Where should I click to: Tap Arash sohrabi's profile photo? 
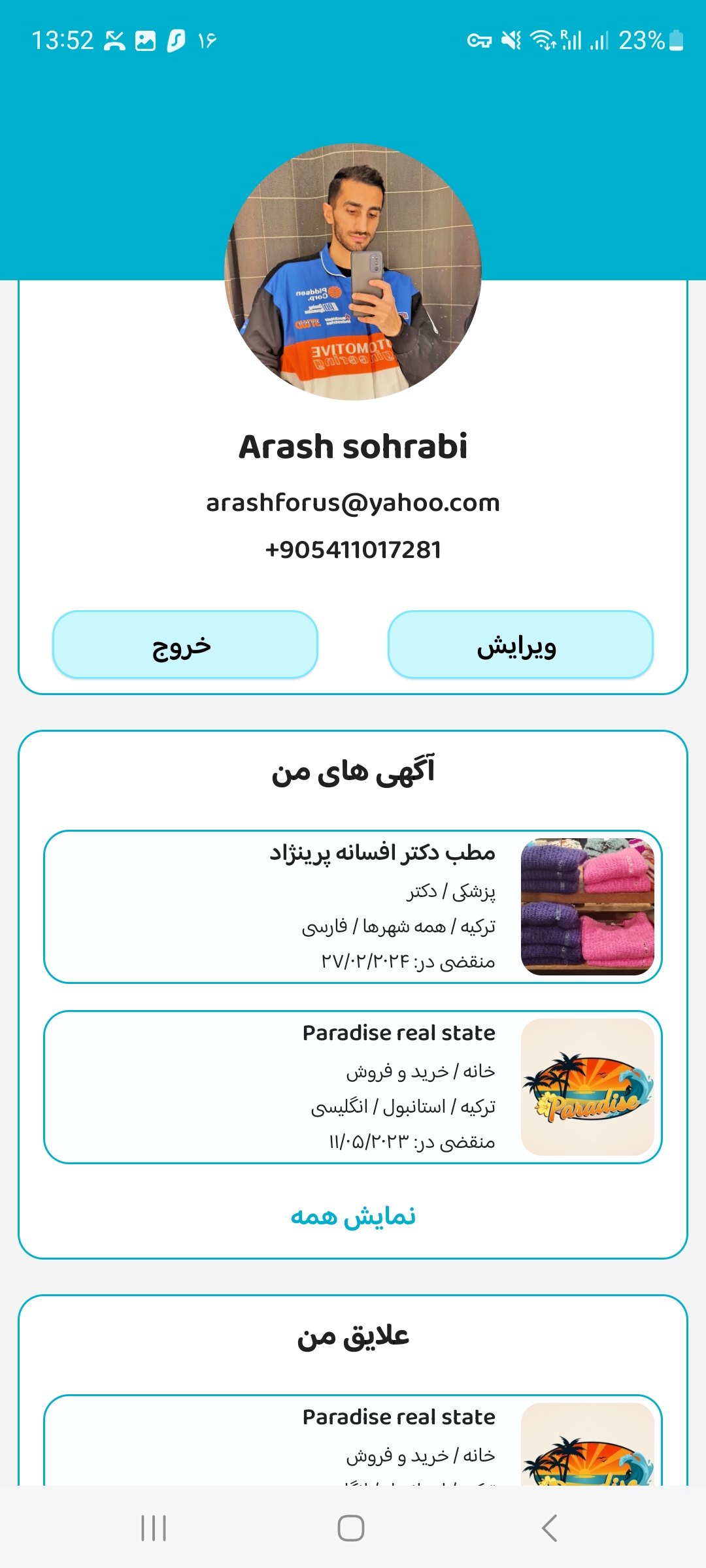(353, 272)
